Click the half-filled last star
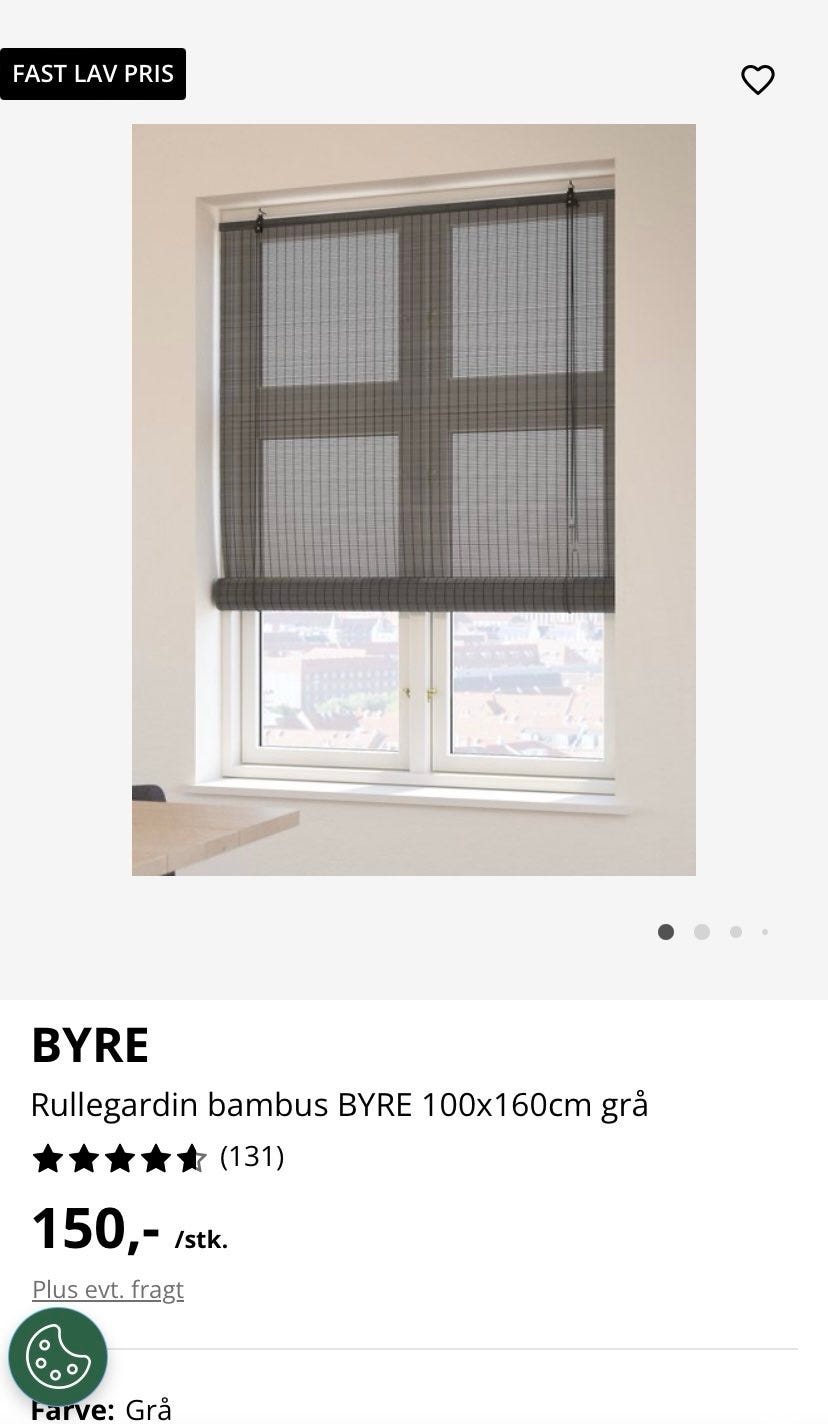 click(x=193, y=1159)
